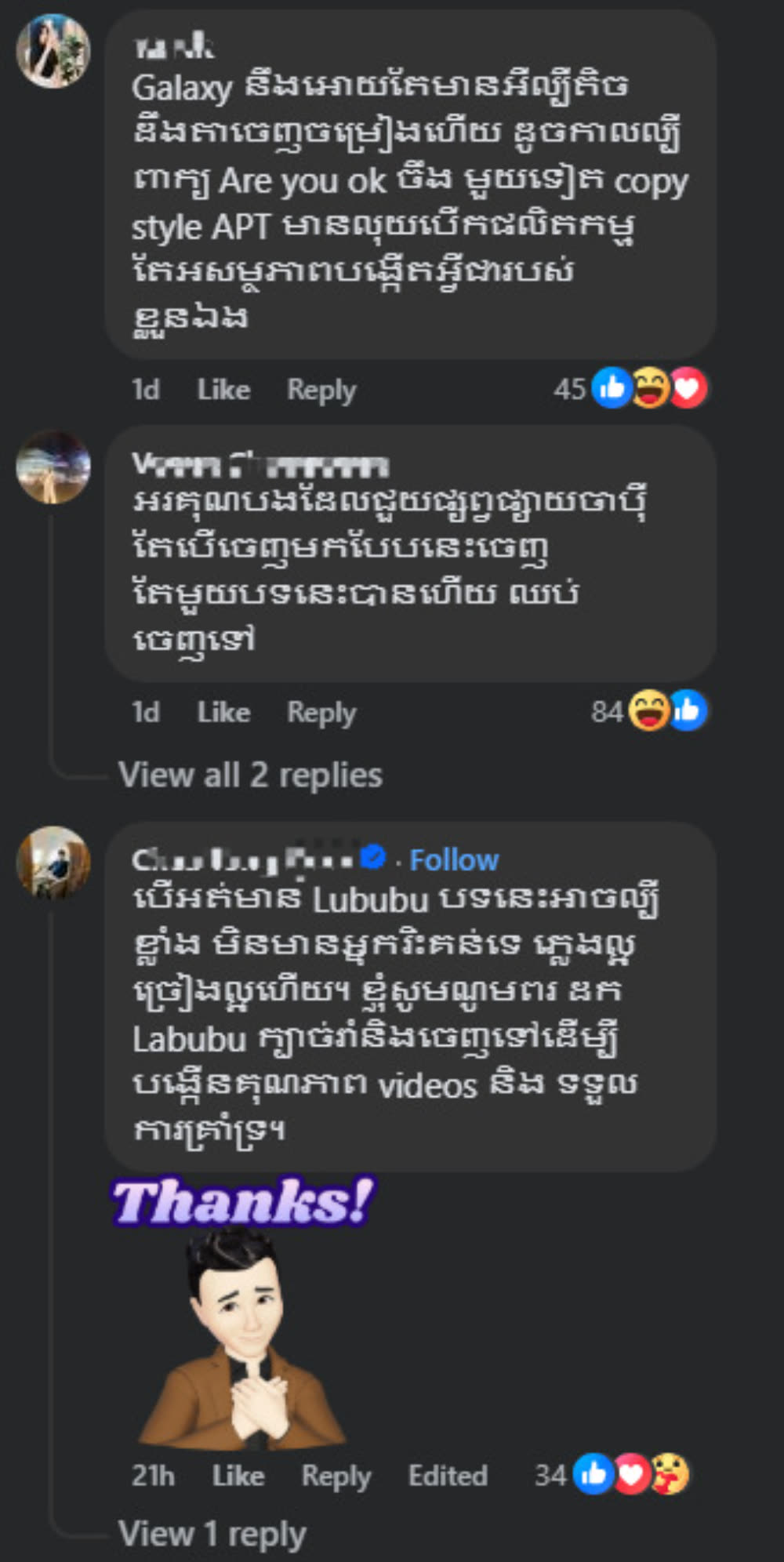Reply to the Galaxy comment mentioning APT
Image resolution: width=784 pixels, height=1562 pixels.
coord(321,390)
